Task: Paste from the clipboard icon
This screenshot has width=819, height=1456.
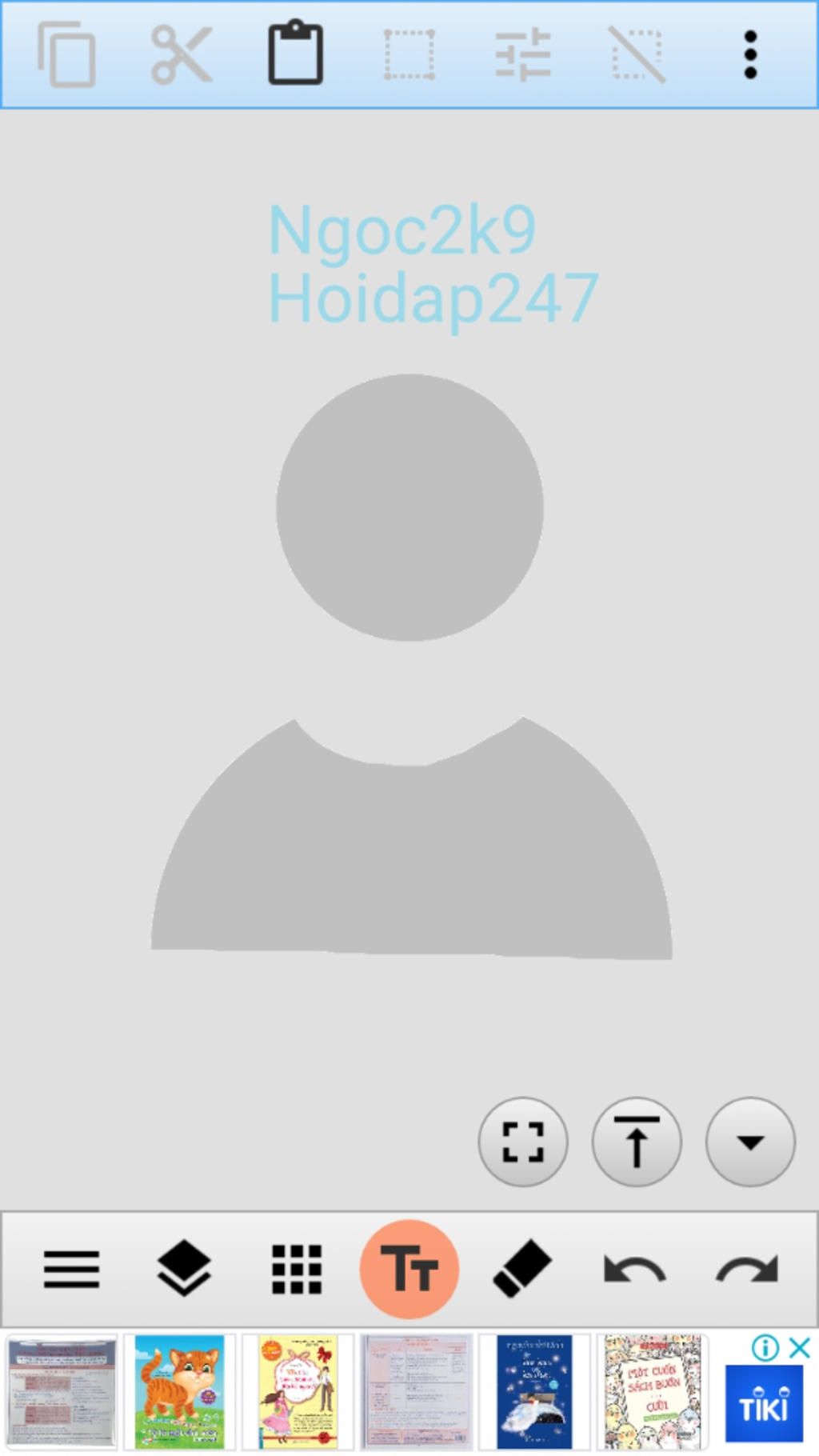Action: click(x=295, y=54)
